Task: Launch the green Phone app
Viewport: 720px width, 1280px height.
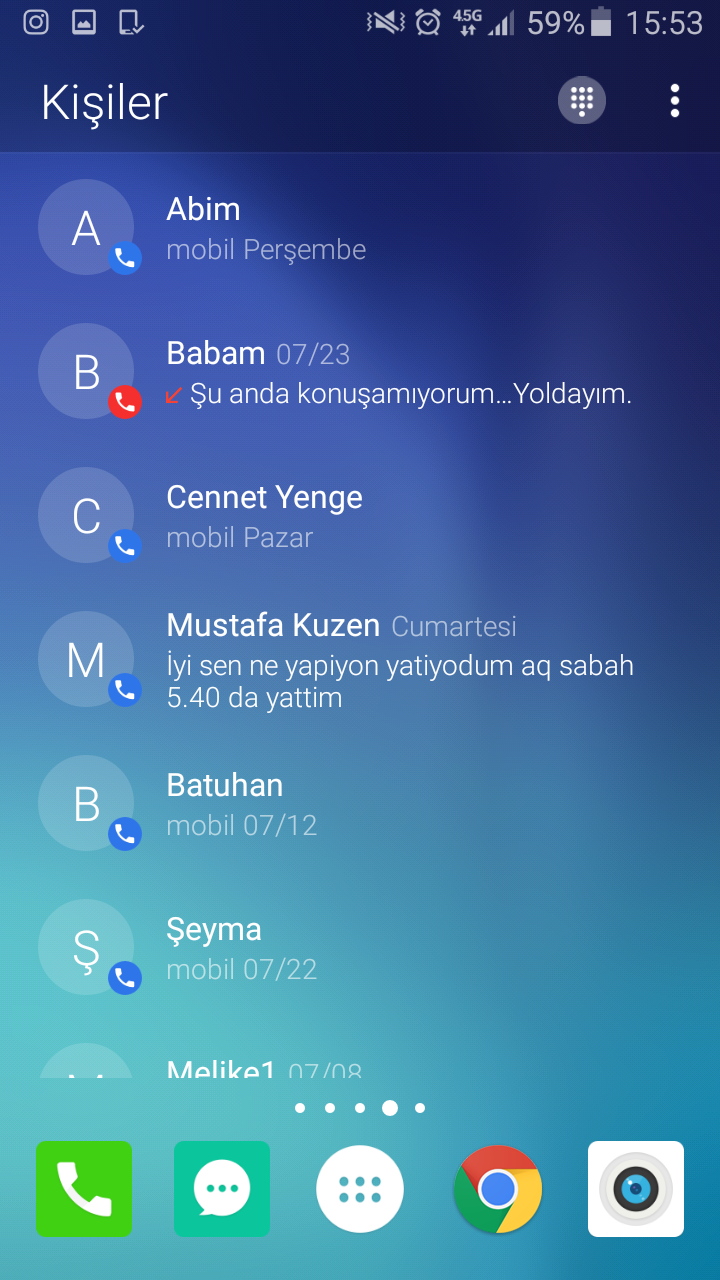Action: point(84,1189)
